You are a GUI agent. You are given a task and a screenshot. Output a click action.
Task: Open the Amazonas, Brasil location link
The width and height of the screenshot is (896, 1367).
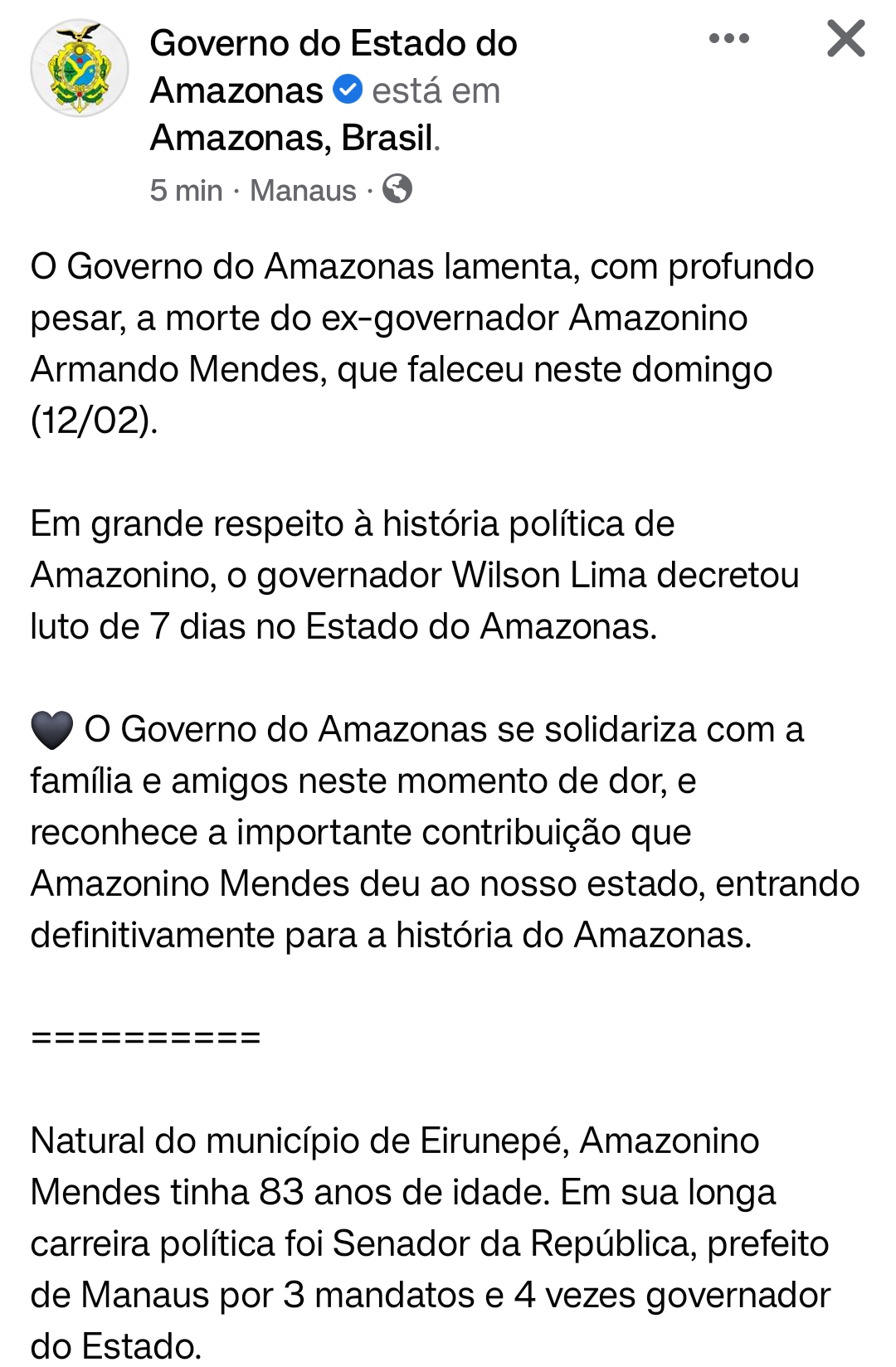(292, 138)
